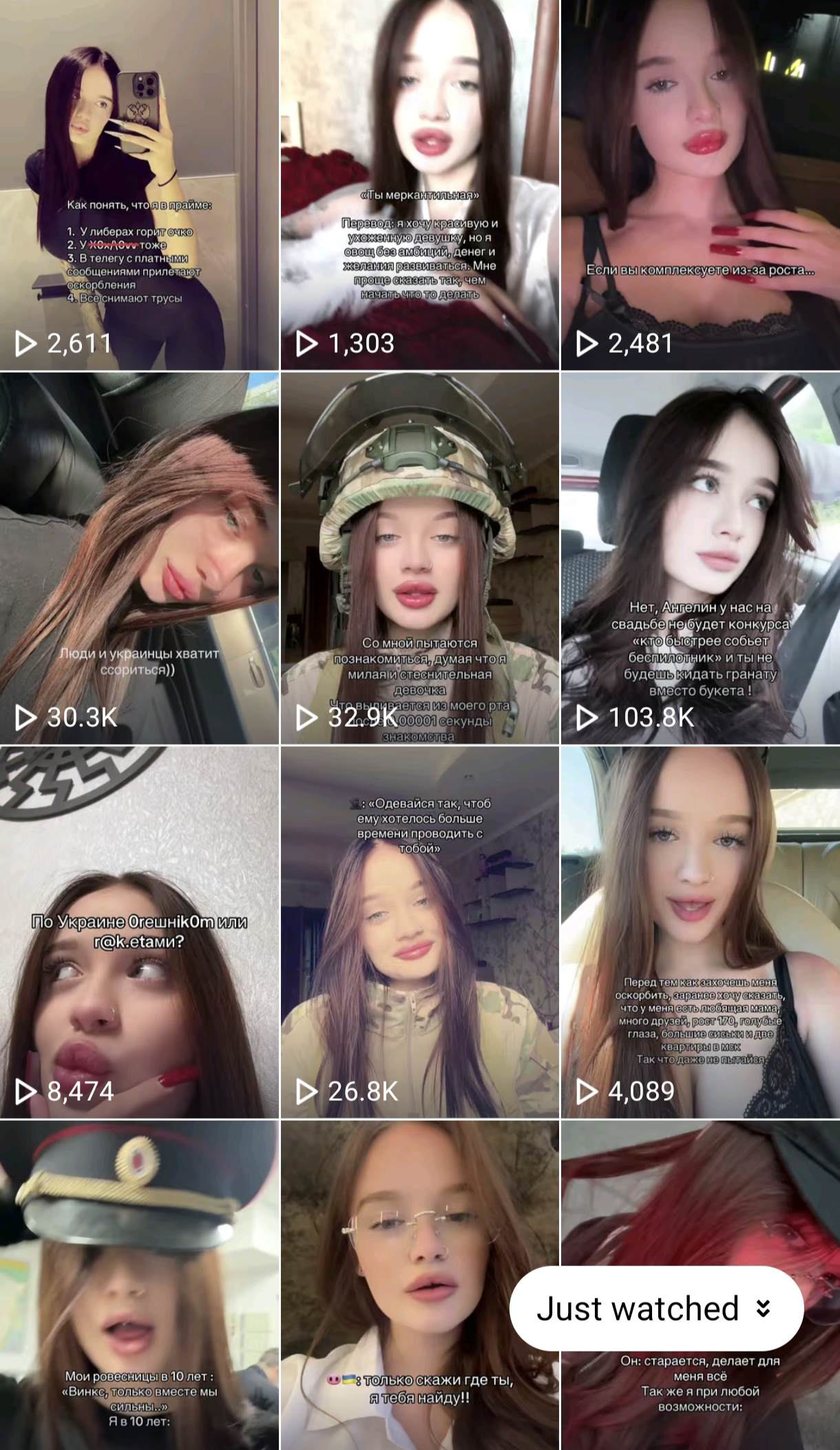This screenshot has width=840, height=1450.
Task: Play the video with 2,481 views
Action: (x=700, y=185)
